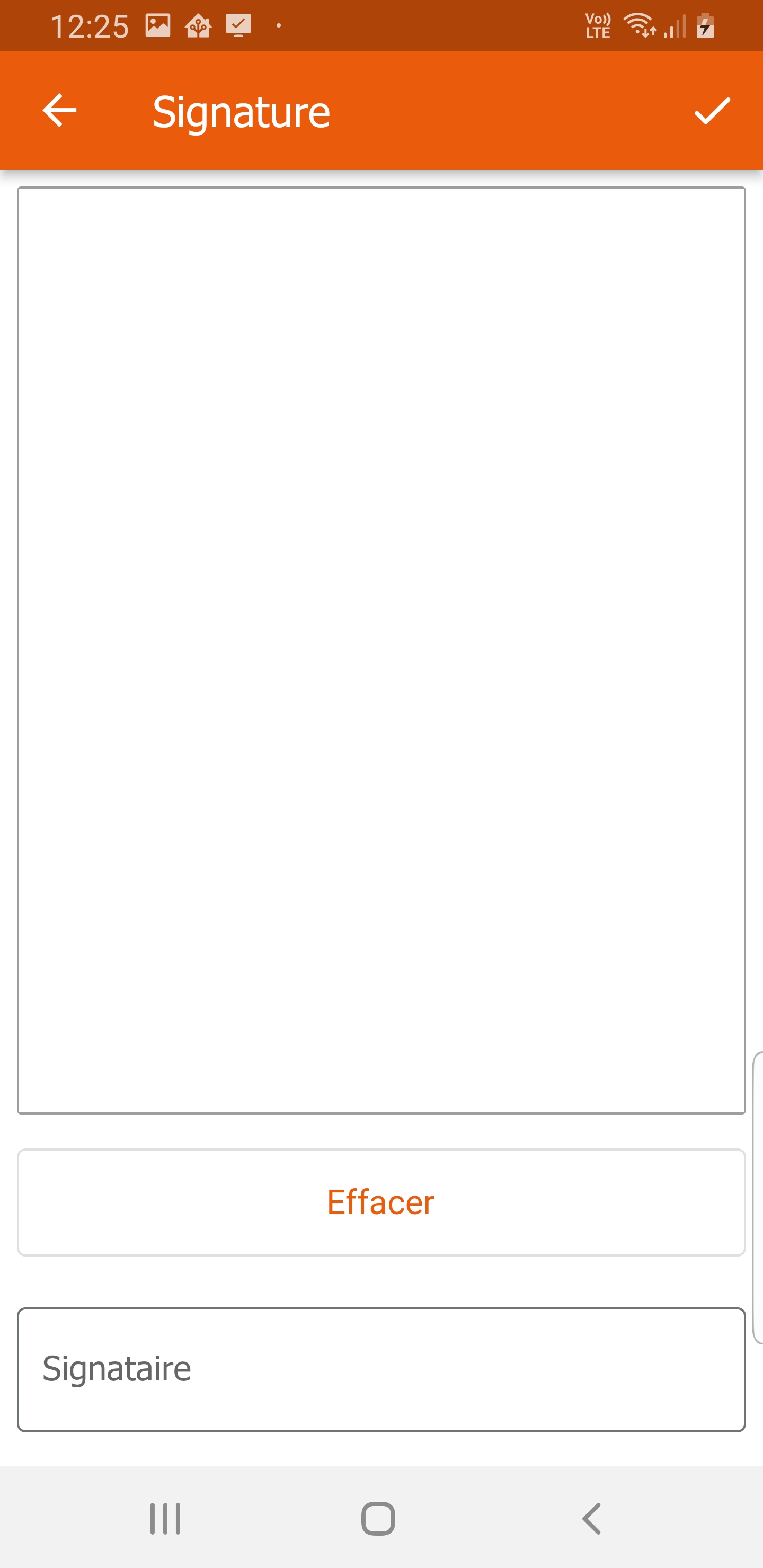Open the system recent apps view
763x1568 pixels.
tap(165, 1519)
